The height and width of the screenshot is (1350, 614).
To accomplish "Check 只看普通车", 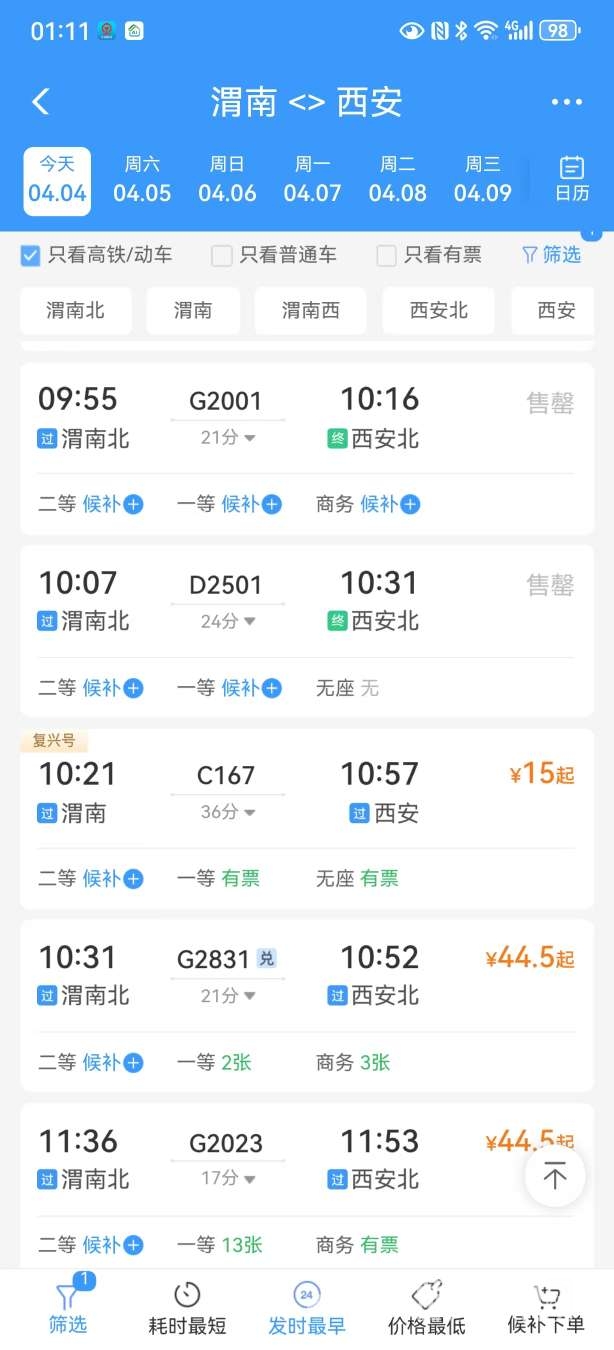I will click(x=221, y=256).
